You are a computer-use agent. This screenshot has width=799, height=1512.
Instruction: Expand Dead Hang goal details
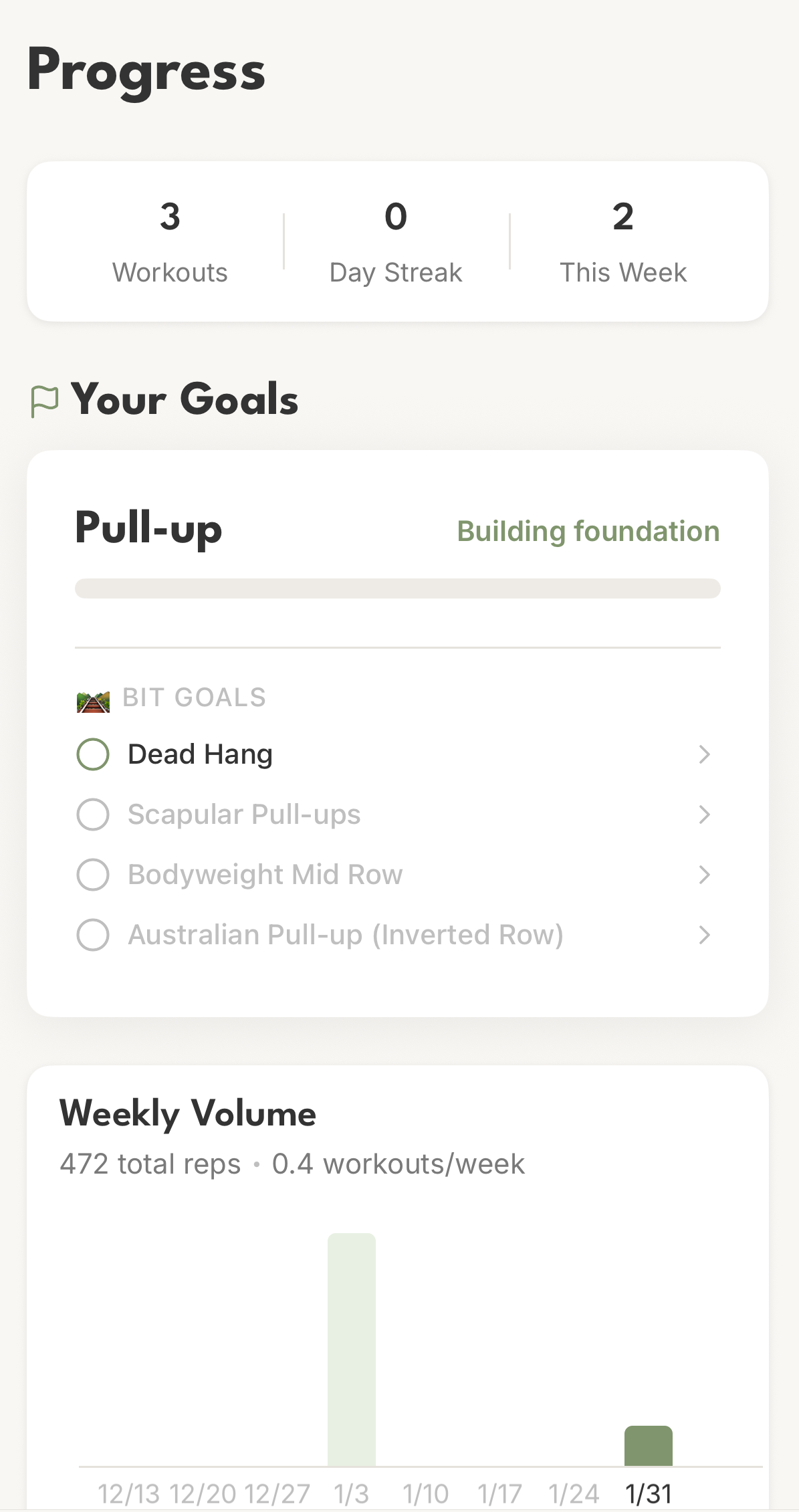[705, 754]
